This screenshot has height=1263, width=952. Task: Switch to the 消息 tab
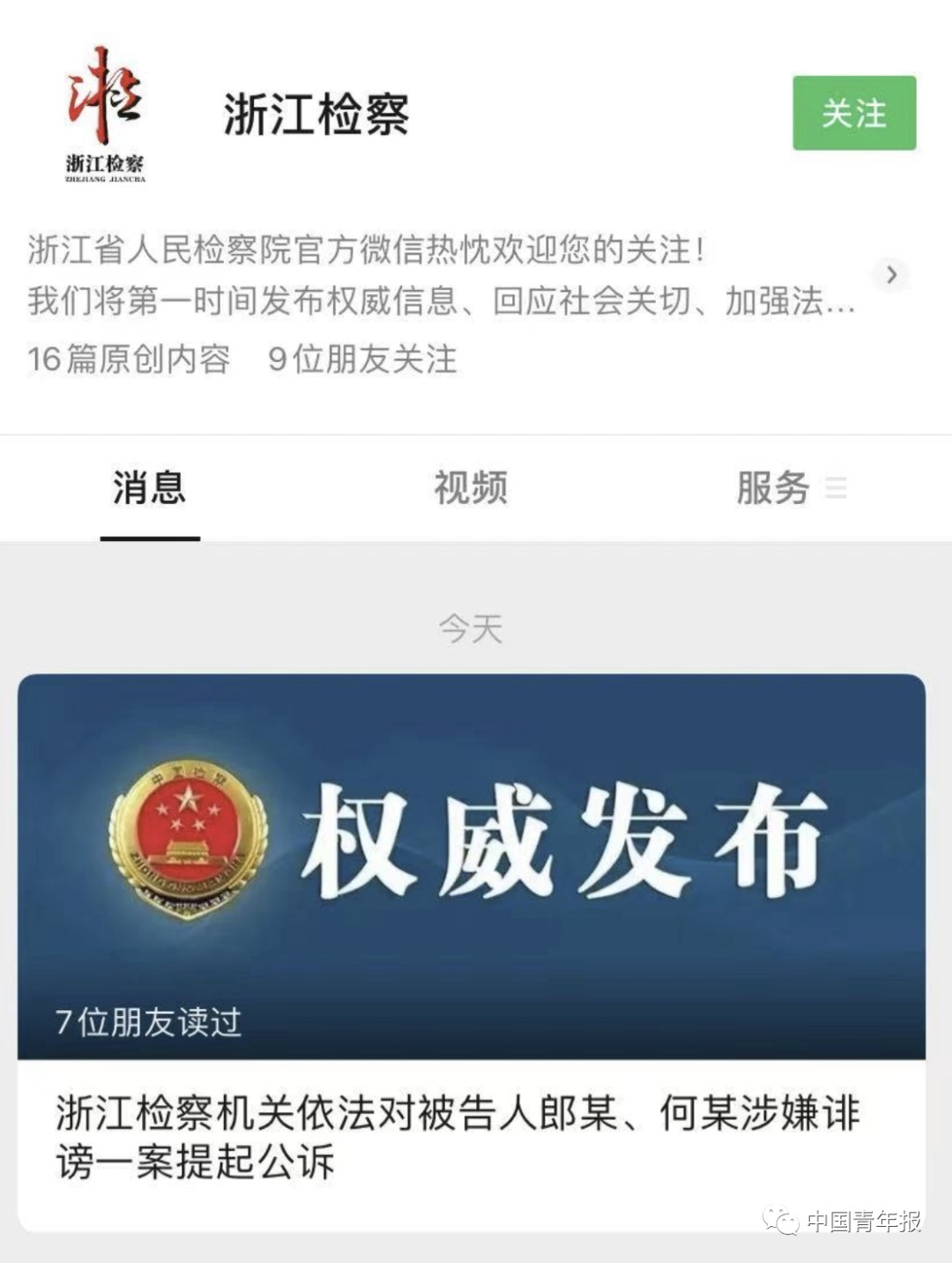149,488
